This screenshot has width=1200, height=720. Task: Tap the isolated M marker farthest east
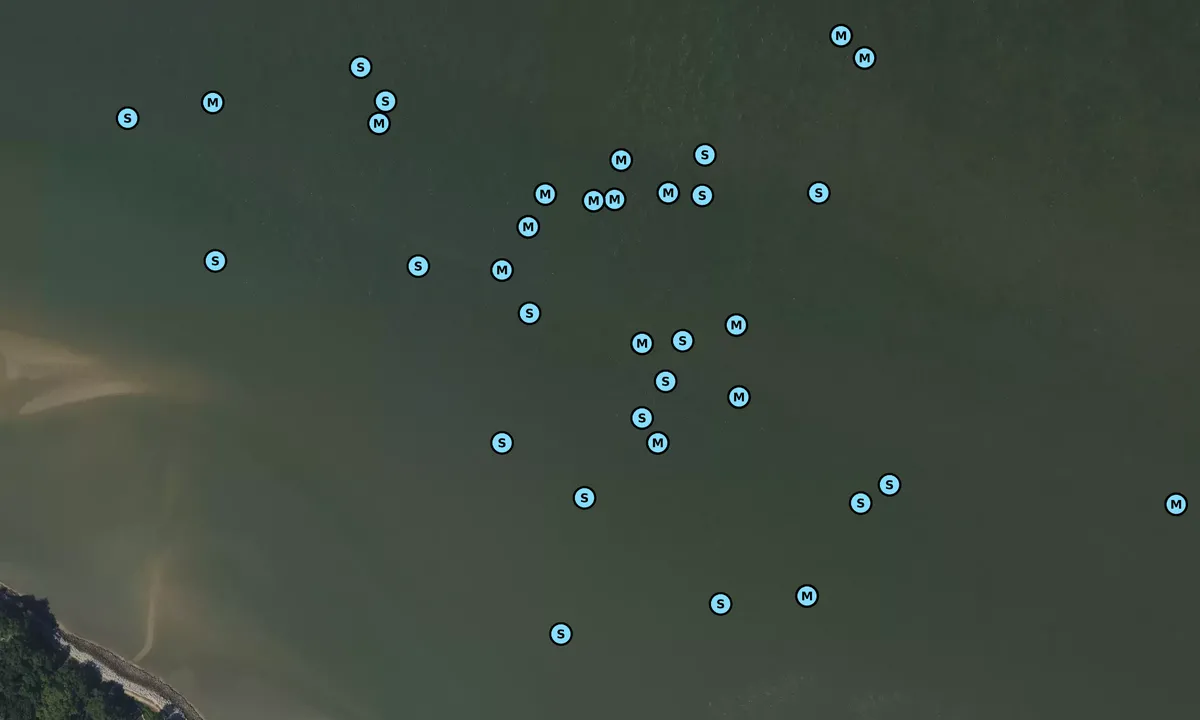tap(1176, 504)
